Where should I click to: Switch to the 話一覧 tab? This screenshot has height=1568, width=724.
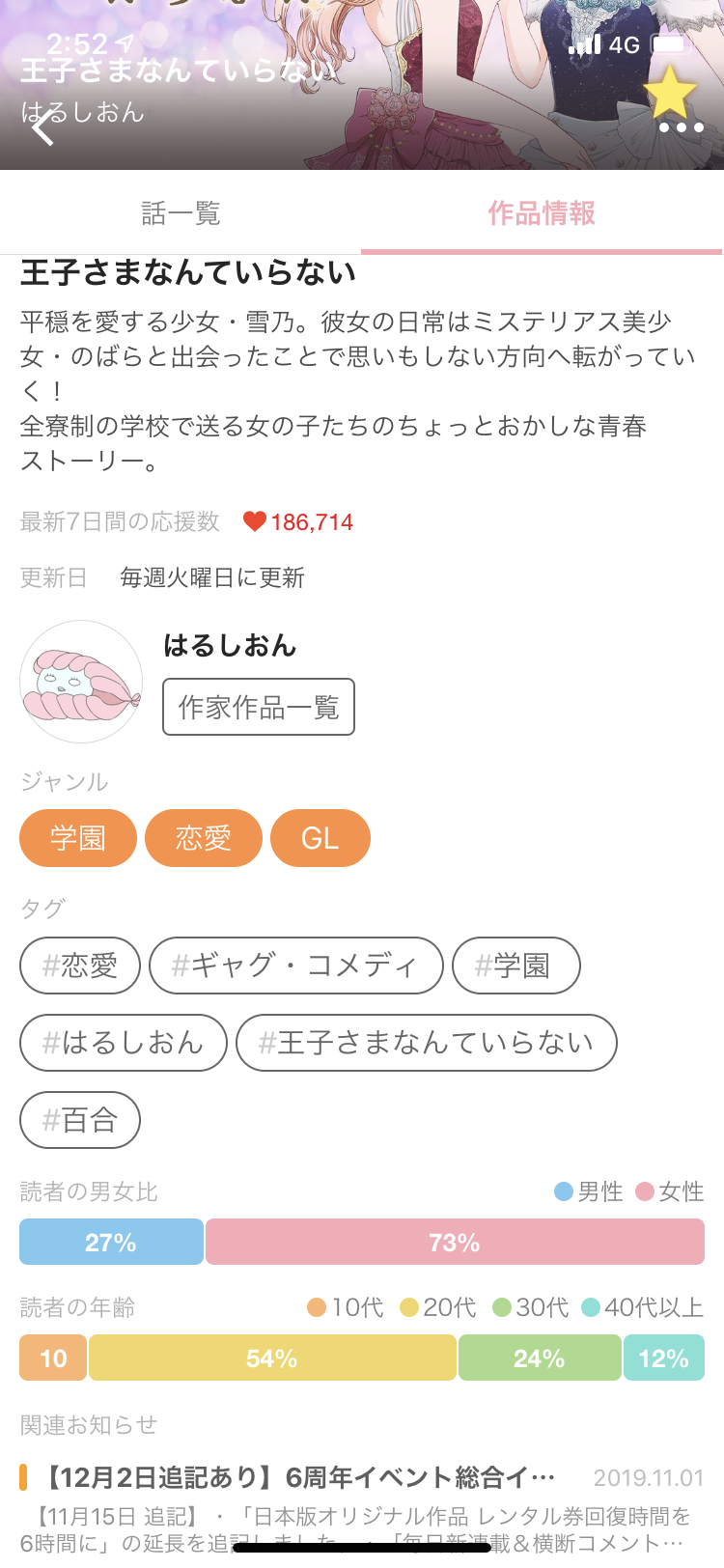click(181, 213)
